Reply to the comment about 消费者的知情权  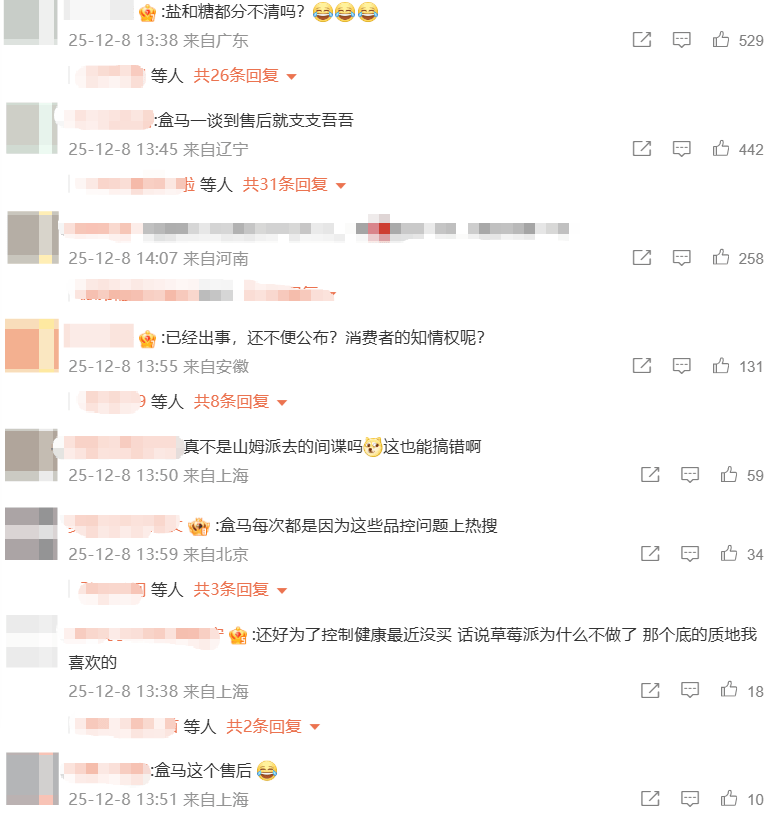tap(681, 366)
